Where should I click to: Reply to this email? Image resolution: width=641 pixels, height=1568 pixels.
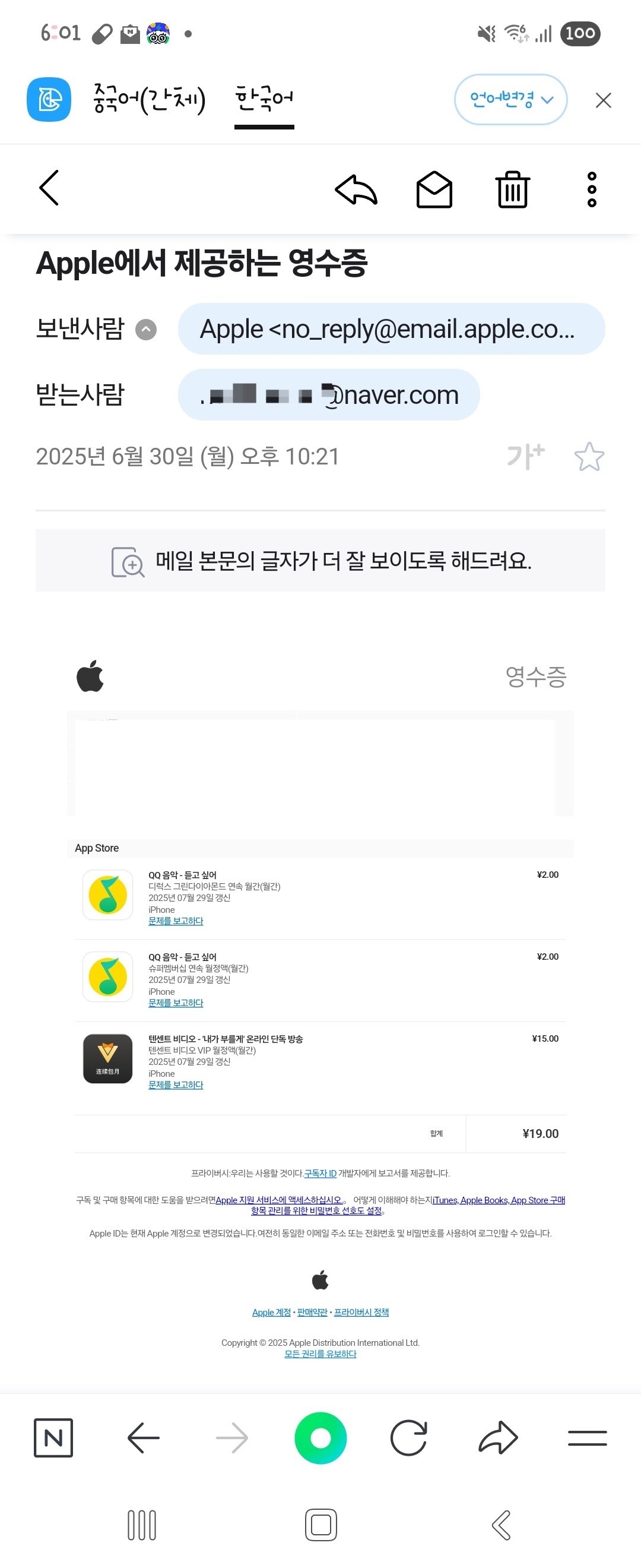(356, 189)
